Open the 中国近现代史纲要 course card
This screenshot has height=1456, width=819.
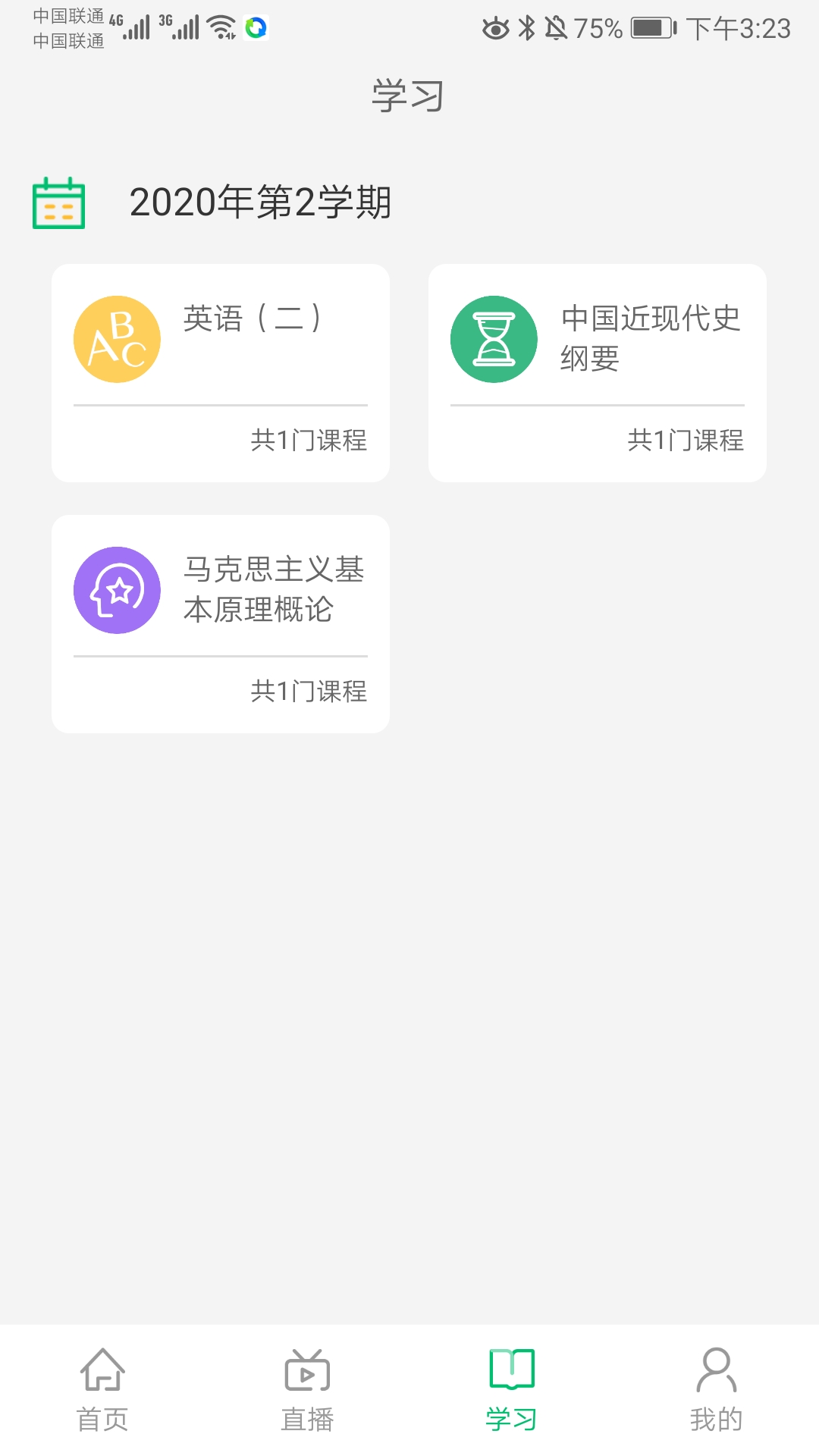coord(597,372)
